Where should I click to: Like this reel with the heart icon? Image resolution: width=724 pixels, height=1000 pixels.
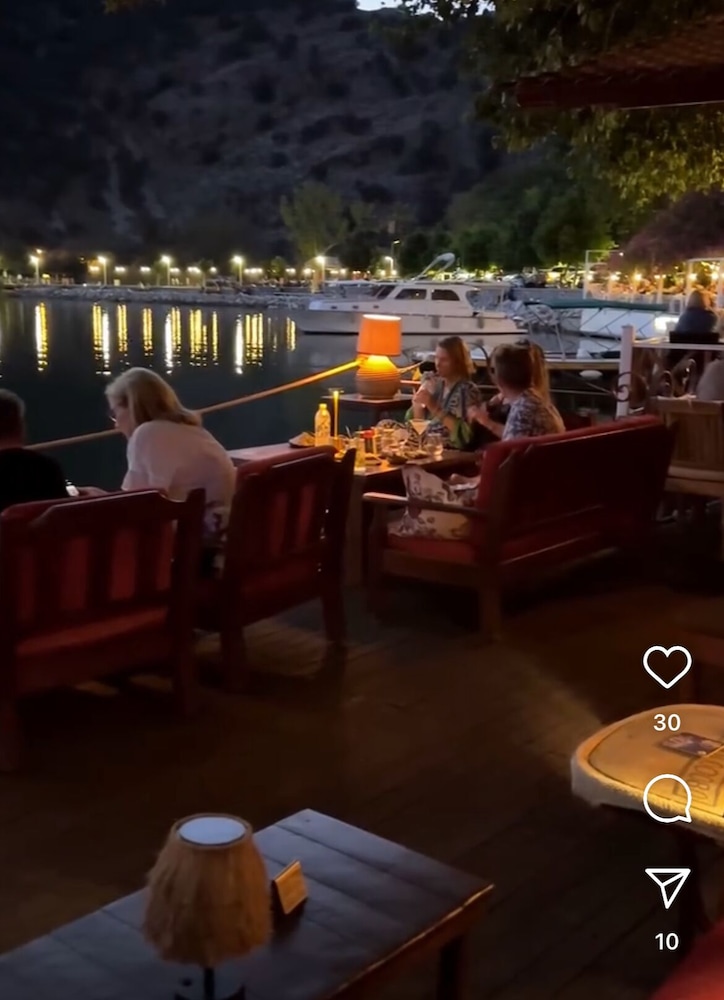click(667, 666)
